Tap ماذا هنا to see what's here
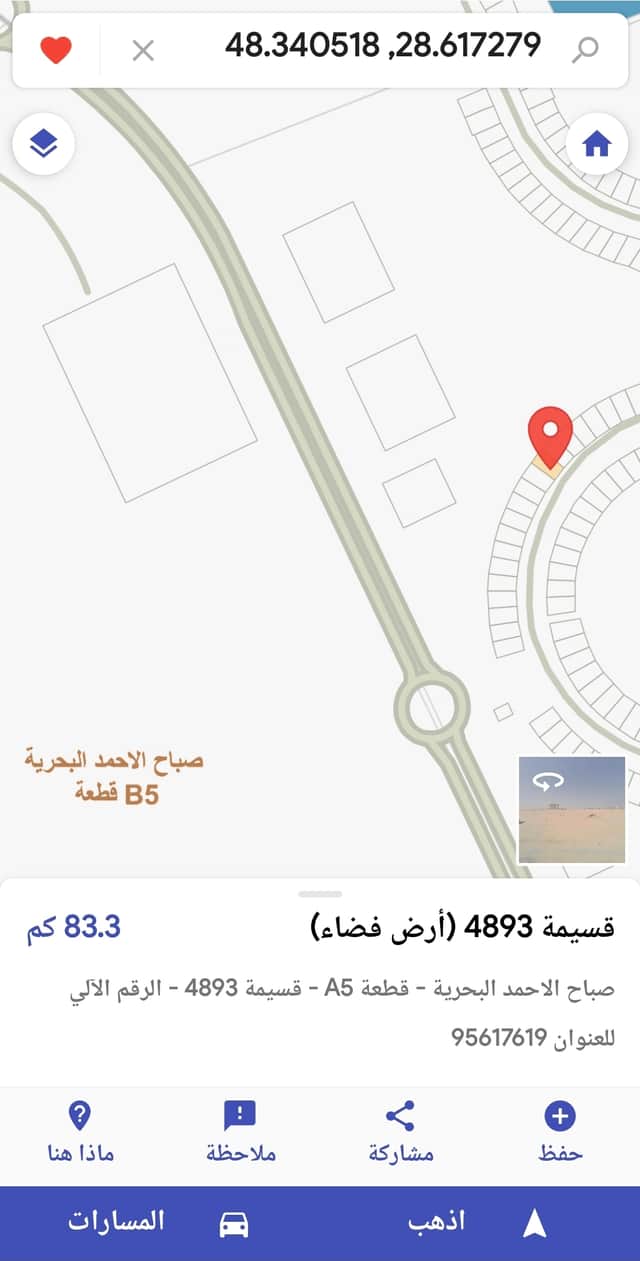This screenshot has width=640, height=1261. tap(80, 1131)
